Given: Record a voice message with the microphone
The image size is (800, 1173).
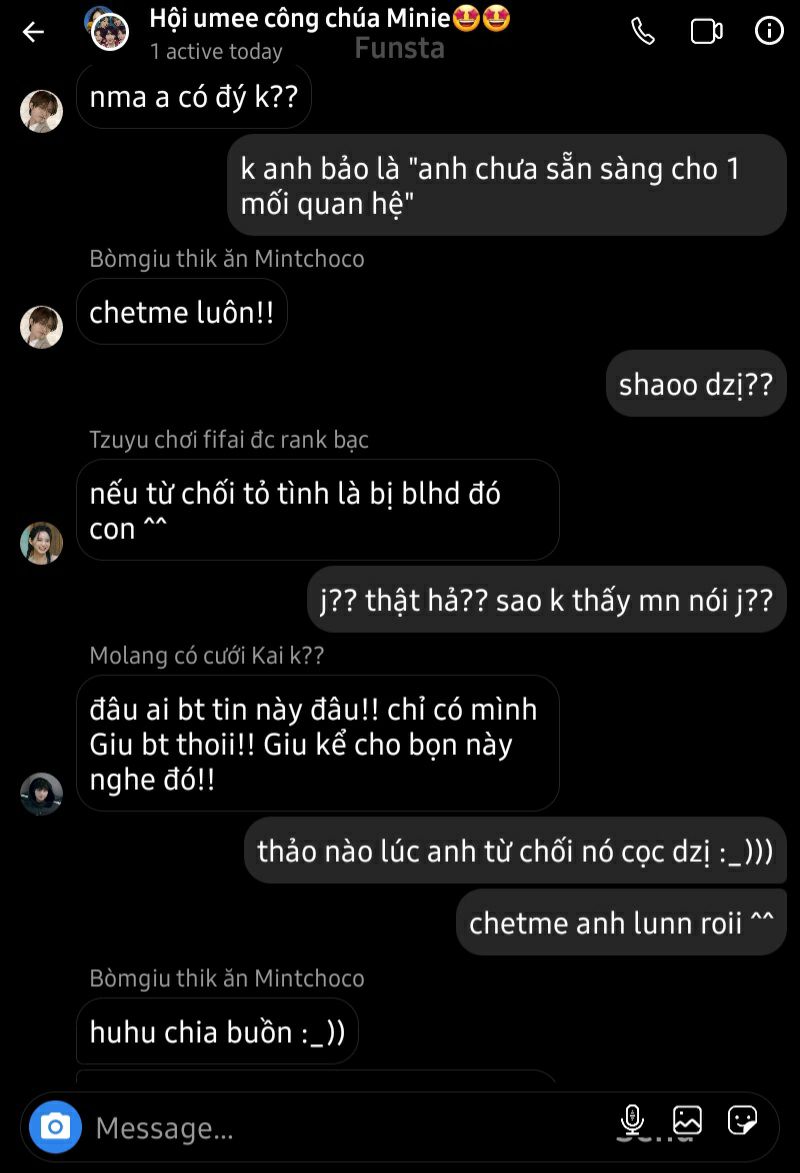Looking at the screenshot, I should 632,1119.
